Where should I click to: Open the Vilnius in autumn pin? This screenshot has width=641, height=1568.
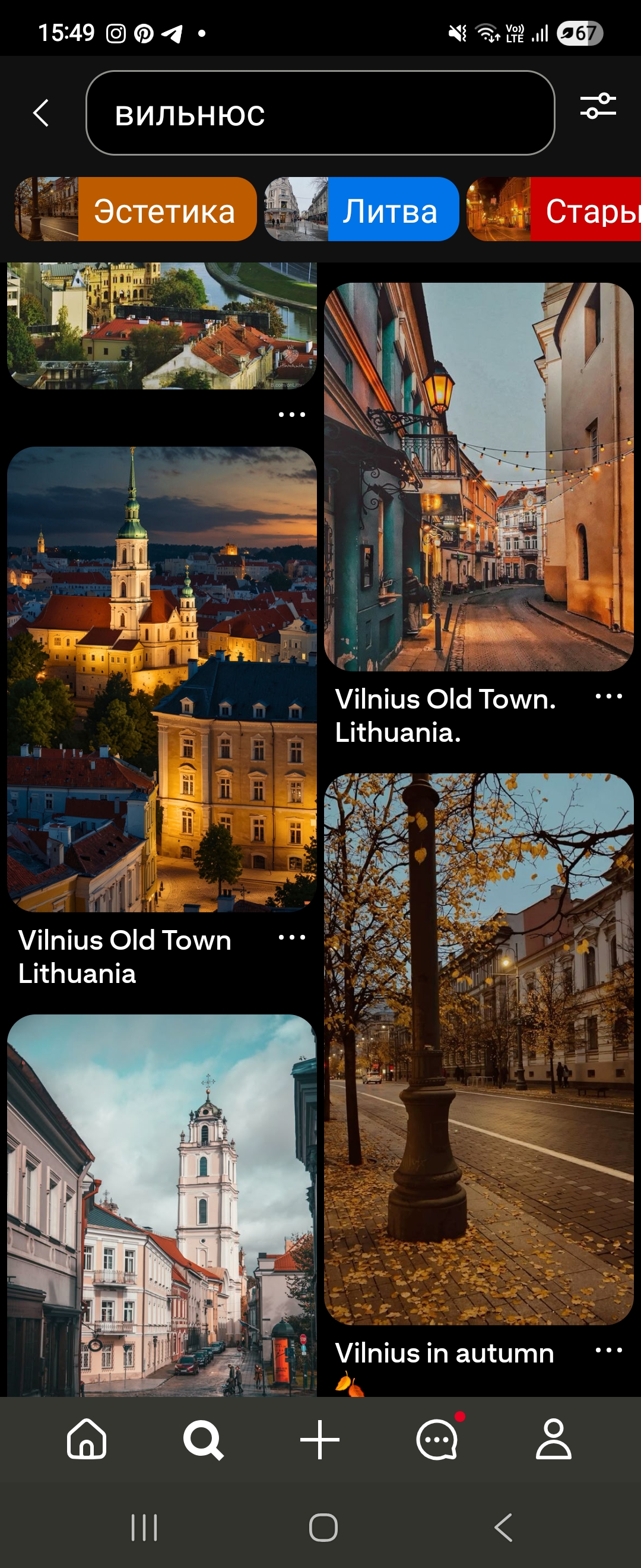tap(478, 1048)
